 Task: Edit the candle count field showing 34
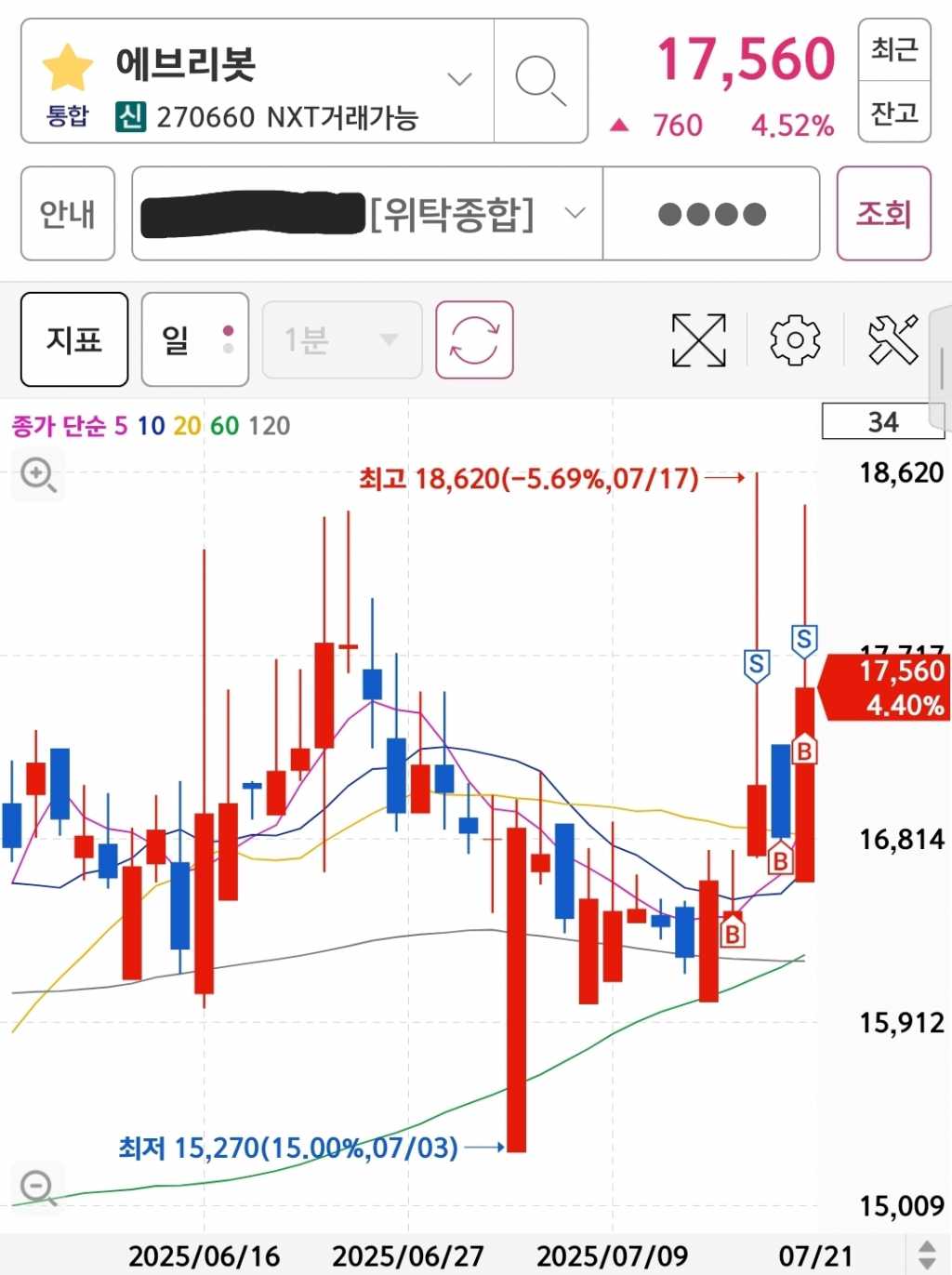[x=881, y=422]
